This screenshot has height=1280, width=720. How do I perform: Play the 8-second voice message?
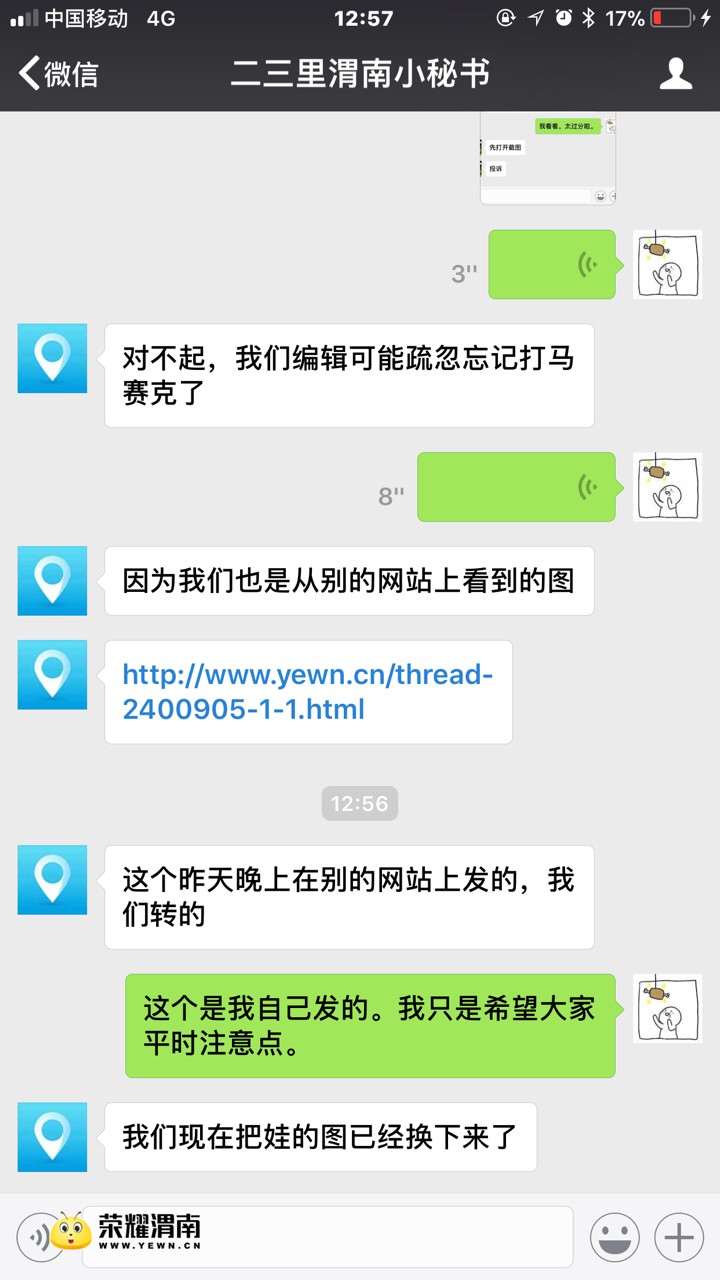[x=516, y=487]
